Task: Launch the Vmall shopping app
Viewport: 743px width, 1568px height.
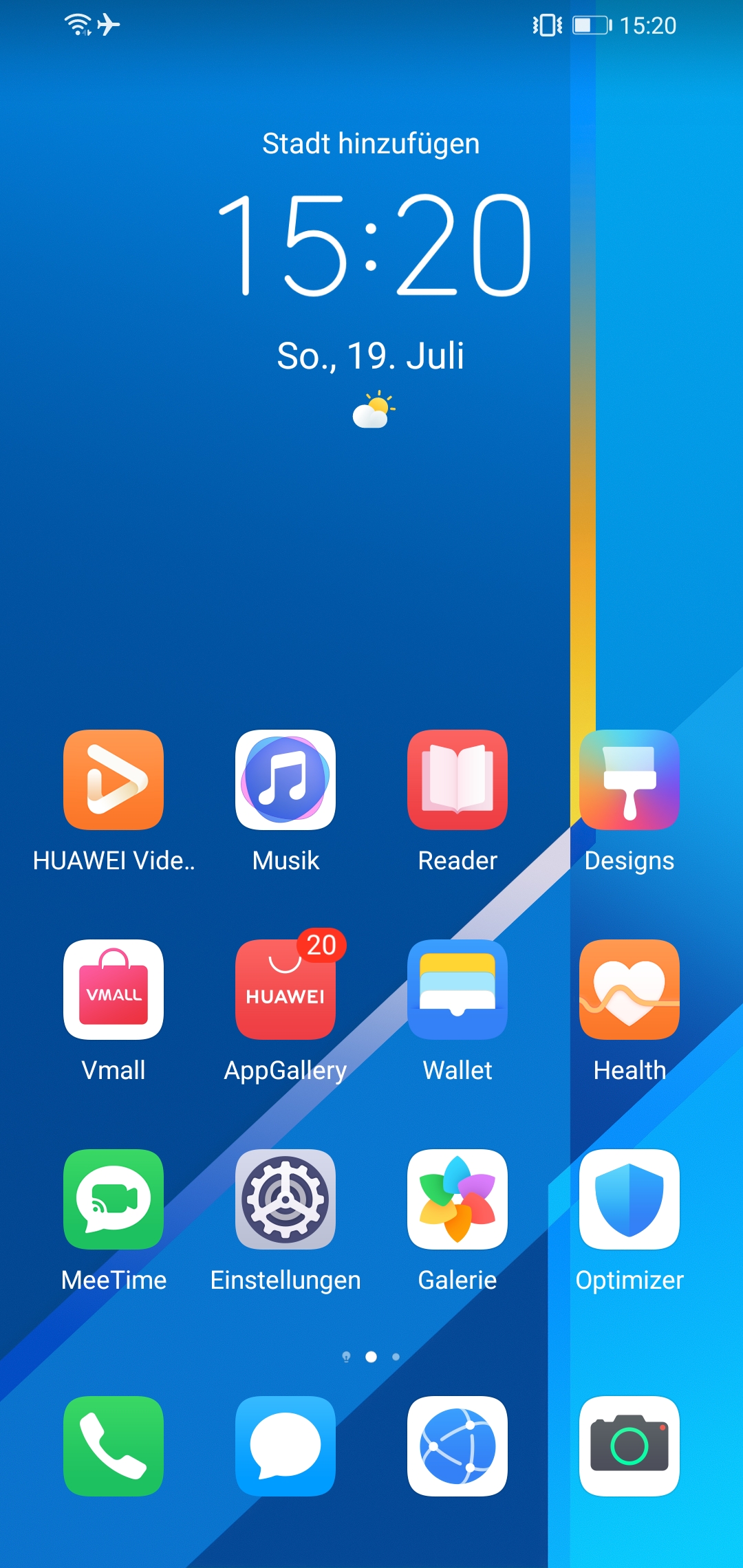Action: 114,990
